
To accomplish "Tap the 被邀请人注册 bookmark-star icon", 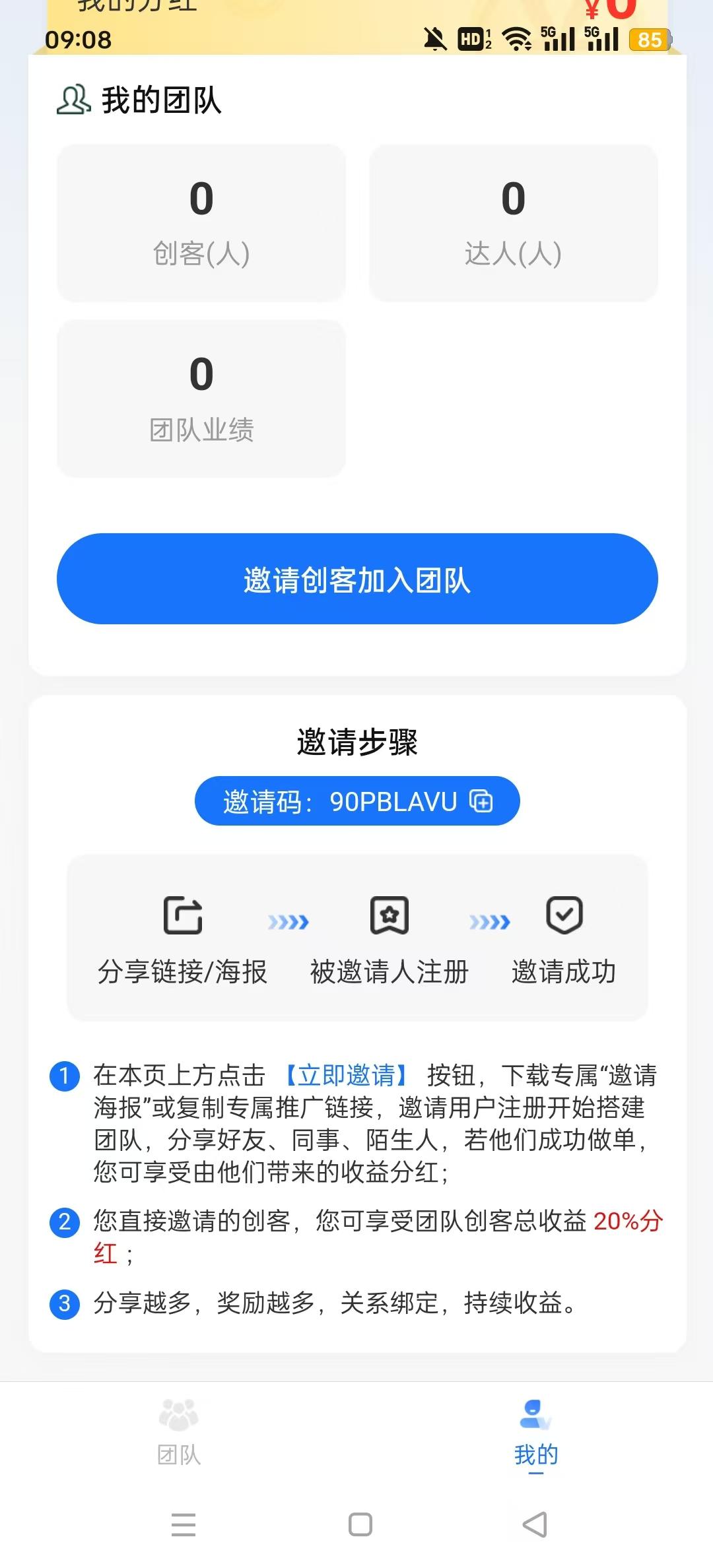I will [x=389, y=916].
